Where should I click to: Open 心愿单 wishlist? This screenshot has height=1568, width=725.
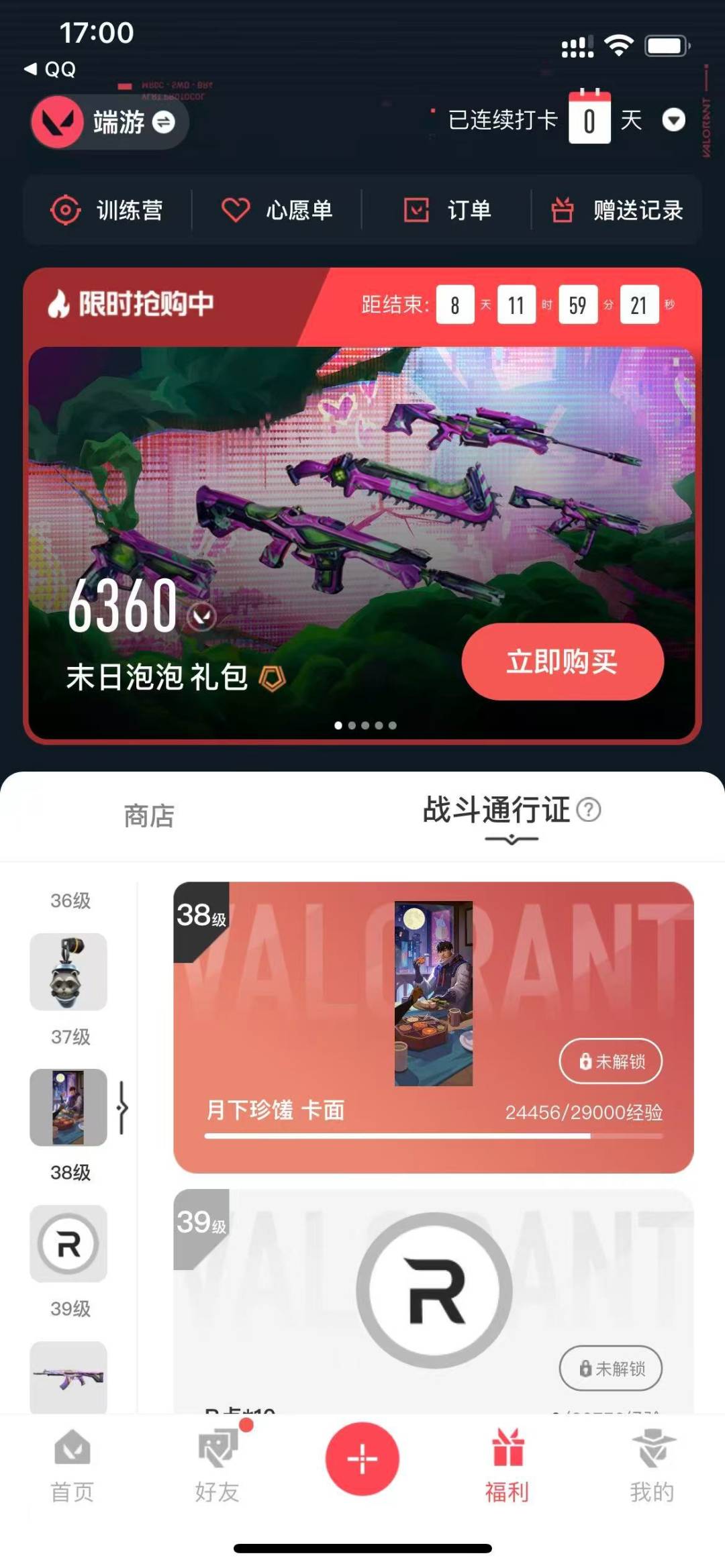click(x=277, y=210)
